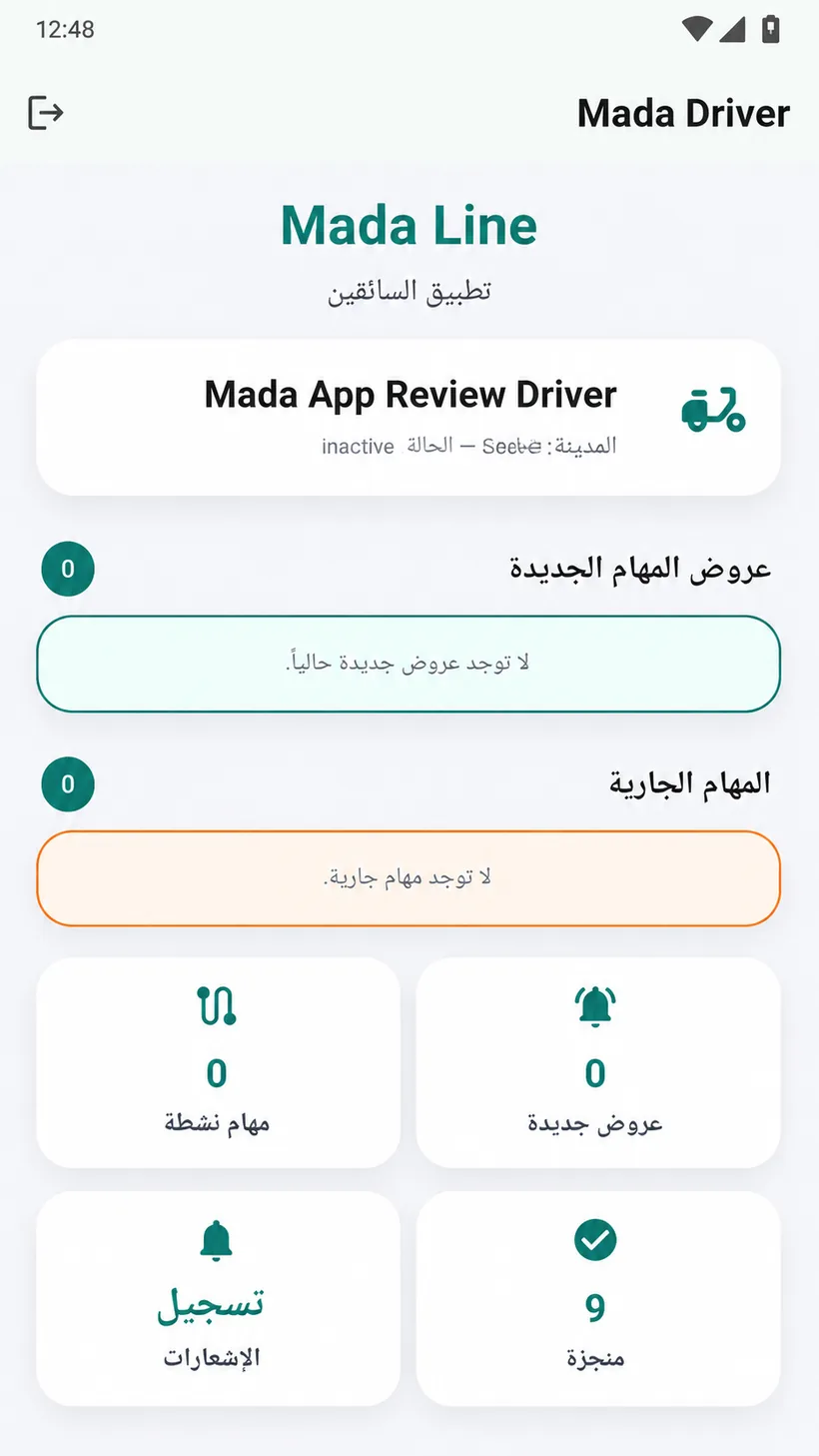Open the منجزة completed tasks tile
819x1456 pixels.
598,1298
